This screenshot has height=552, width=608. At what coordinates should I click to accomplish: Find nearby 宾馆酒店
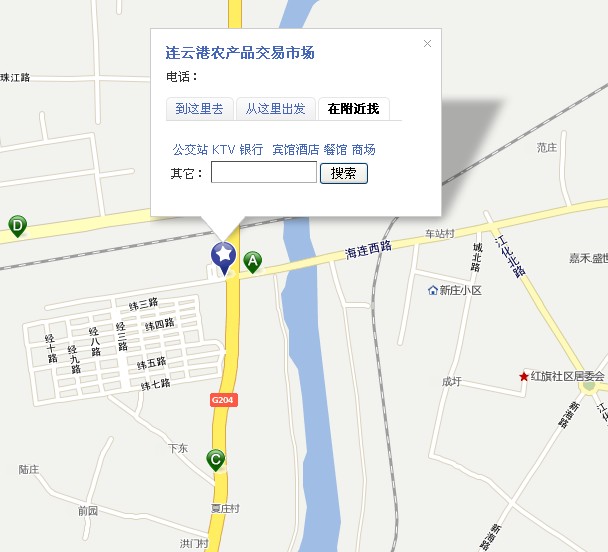coord(295,149)
